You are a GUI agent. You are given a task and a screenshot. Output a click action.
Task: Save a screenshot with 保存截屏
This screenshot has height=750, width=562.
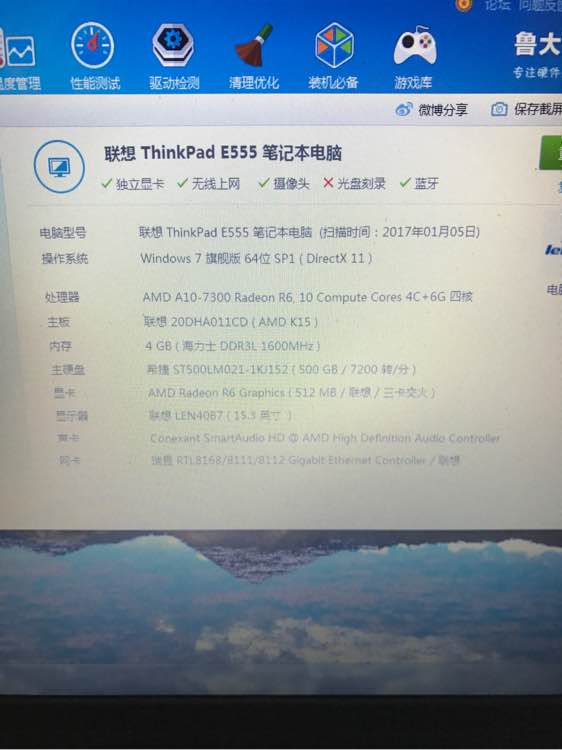coord(526,109)
